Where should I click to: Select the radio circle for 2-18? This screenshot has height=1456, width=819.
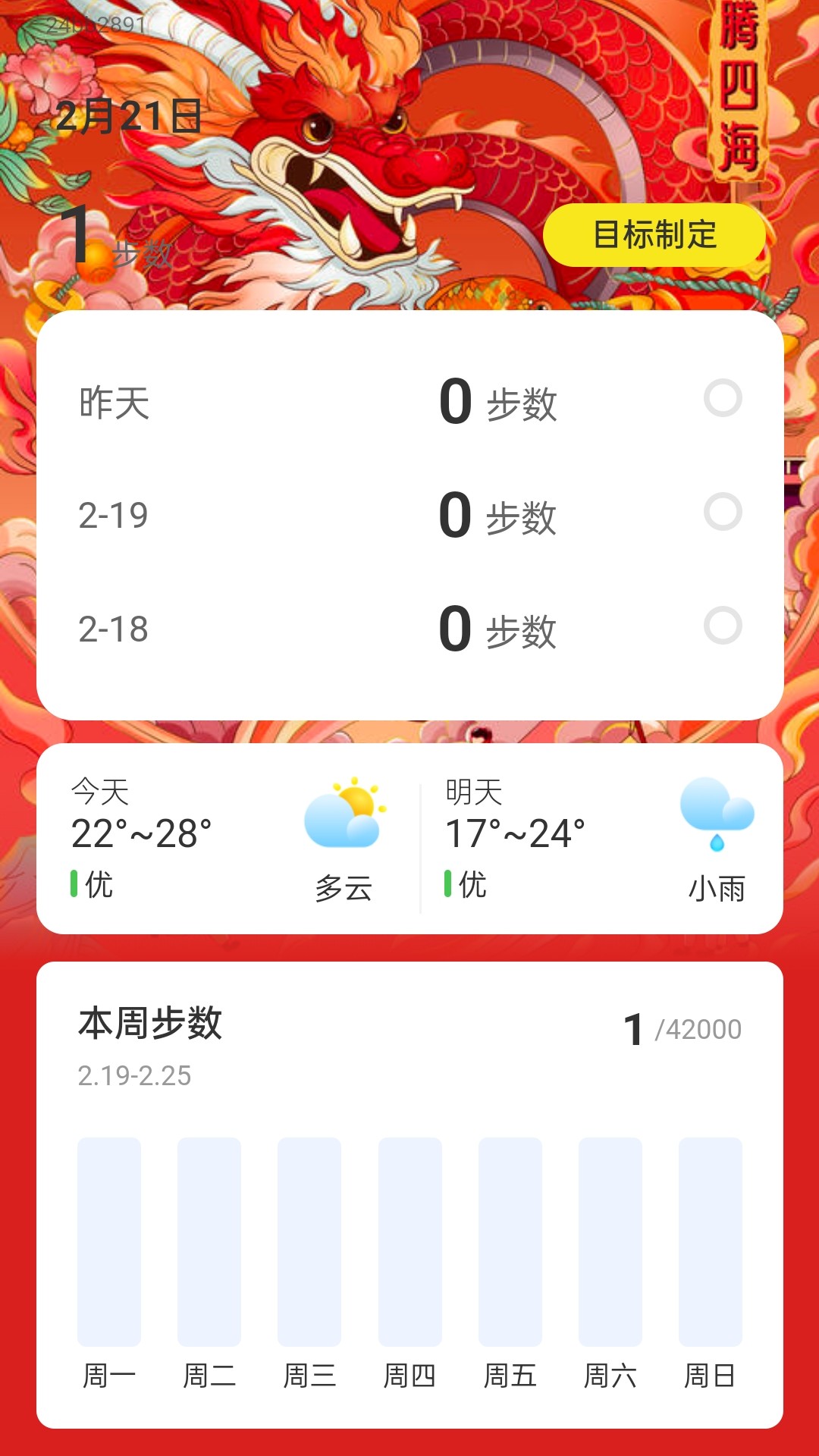pos(723,626)
